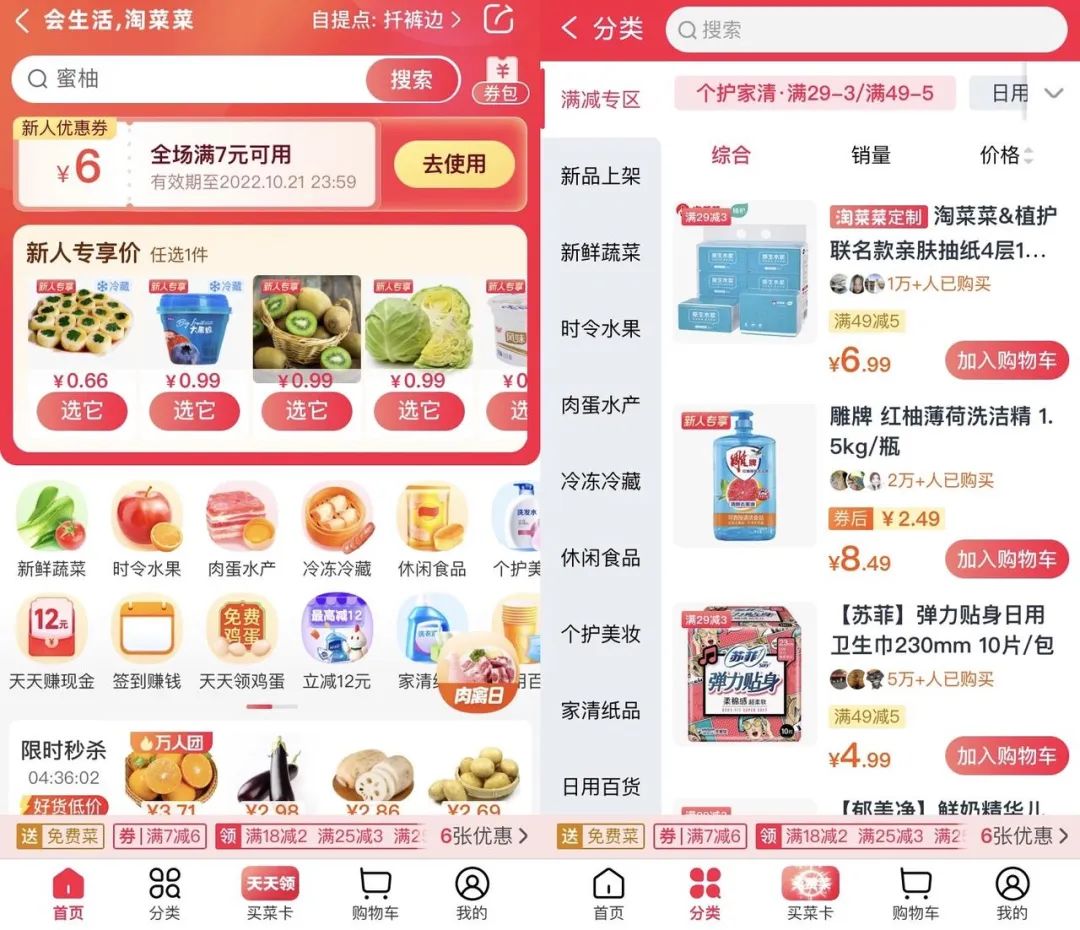Change the 自提点 扦裤边 pickup location
The height and width of the screenshot is (930, 1080).
[386, 20]
